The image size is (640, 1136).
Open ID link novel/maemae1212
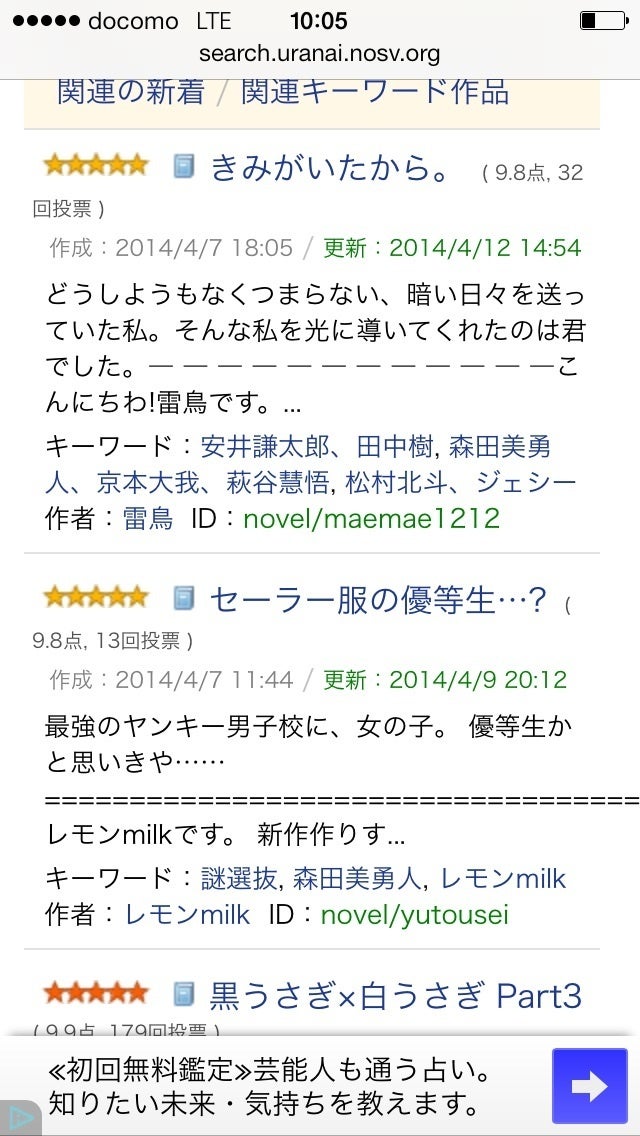(371, 518)
